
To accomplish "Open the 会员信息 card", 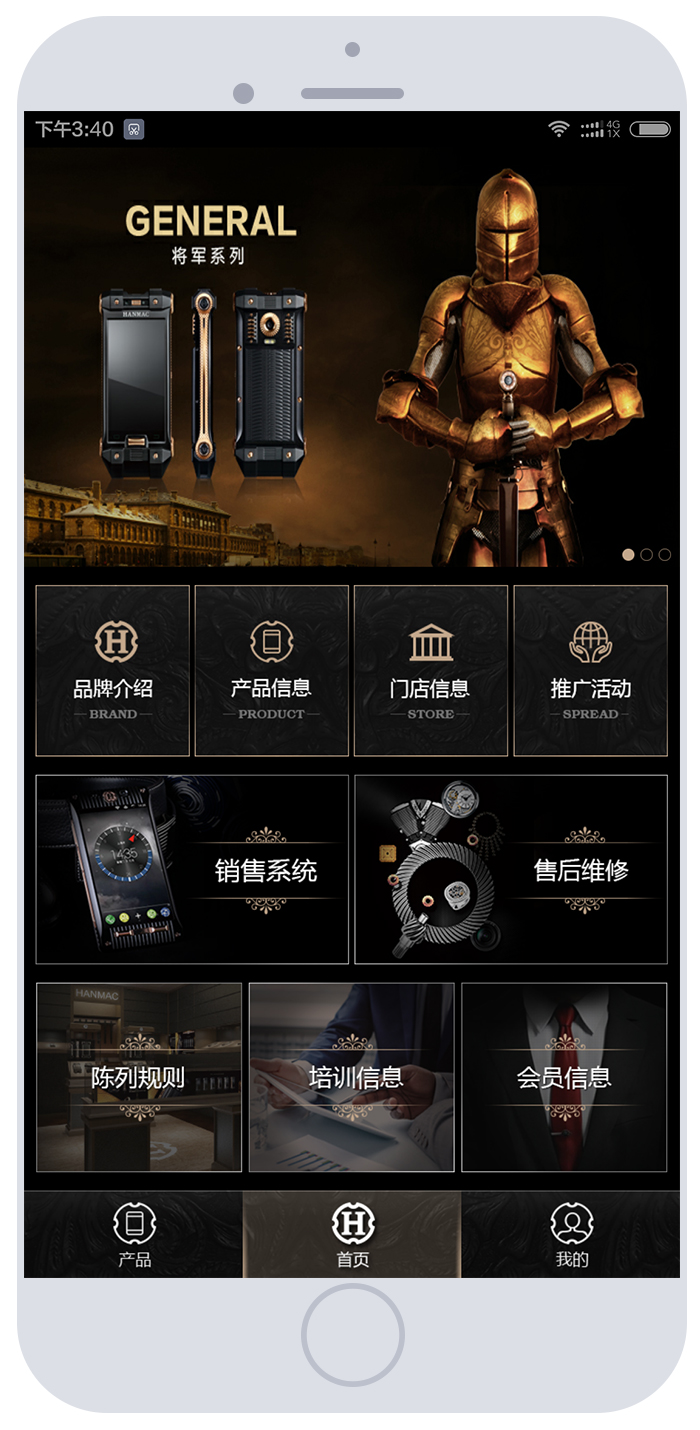I will point(564,1077).
